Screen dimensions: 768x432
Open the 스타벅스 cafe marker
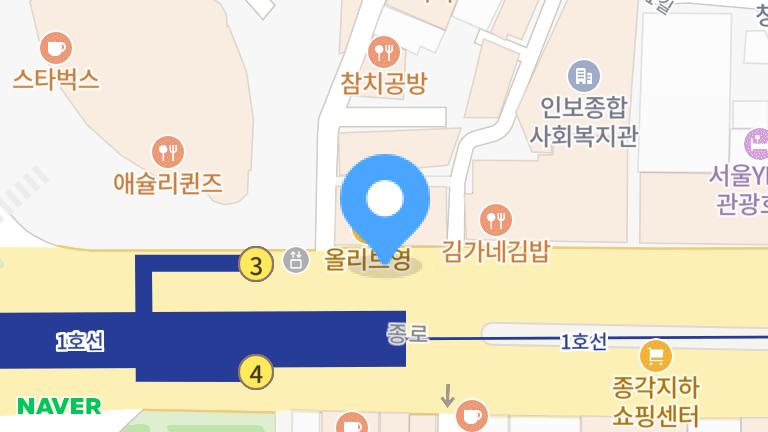56,47
